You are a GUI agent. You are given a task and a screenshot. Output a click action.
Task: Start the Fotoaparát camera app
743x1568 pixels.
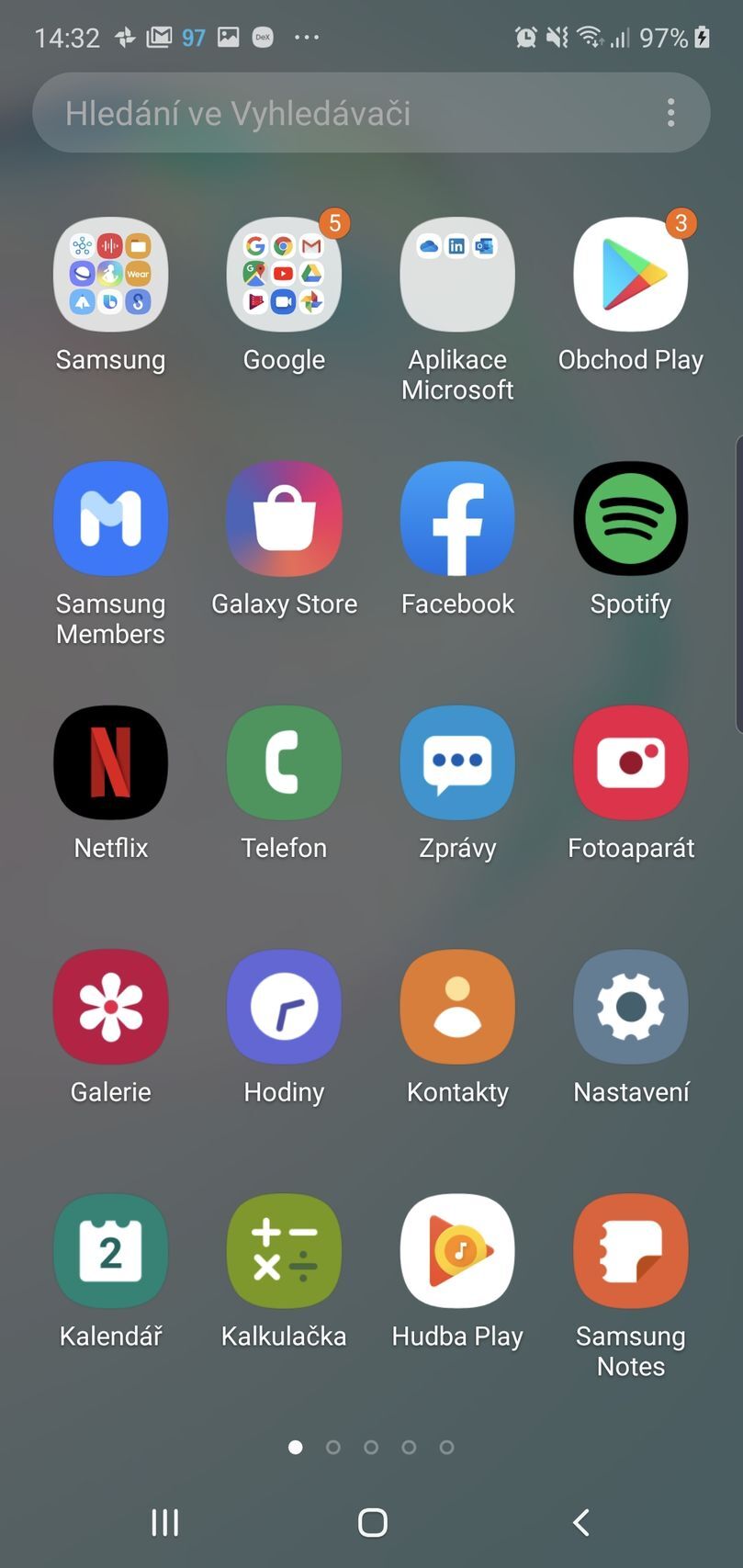[630, 762]
